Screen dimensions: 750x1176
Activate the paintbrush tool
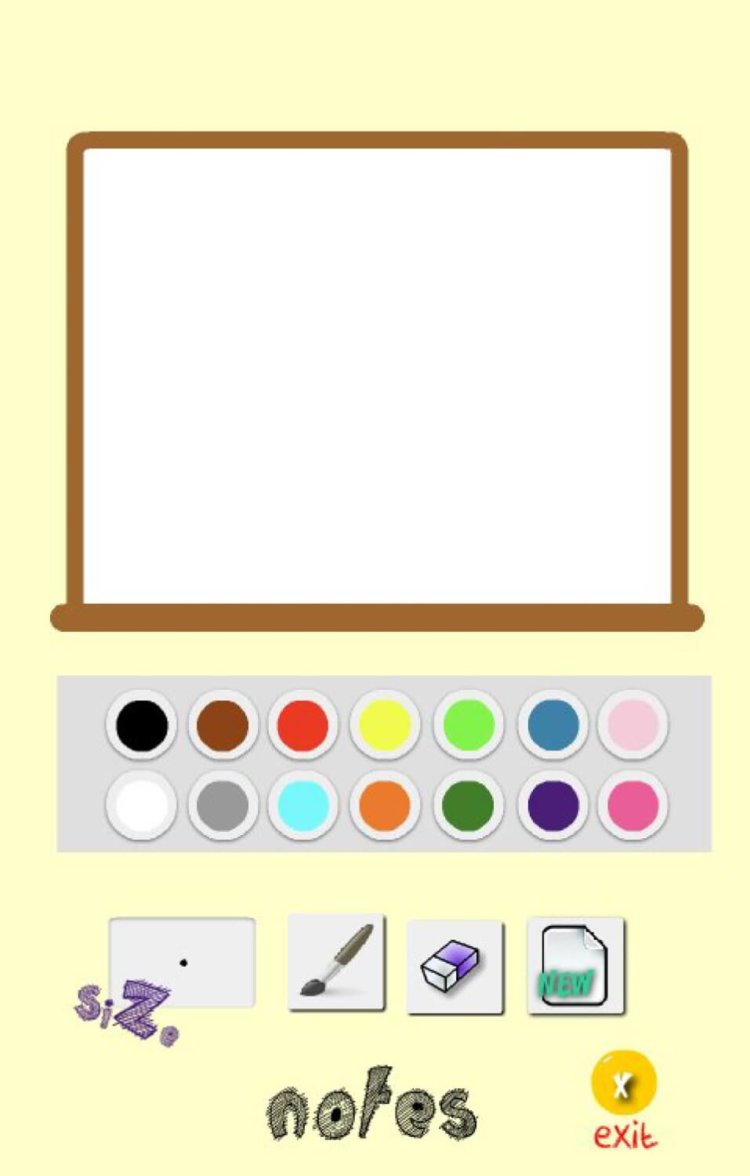coord(336,962)
